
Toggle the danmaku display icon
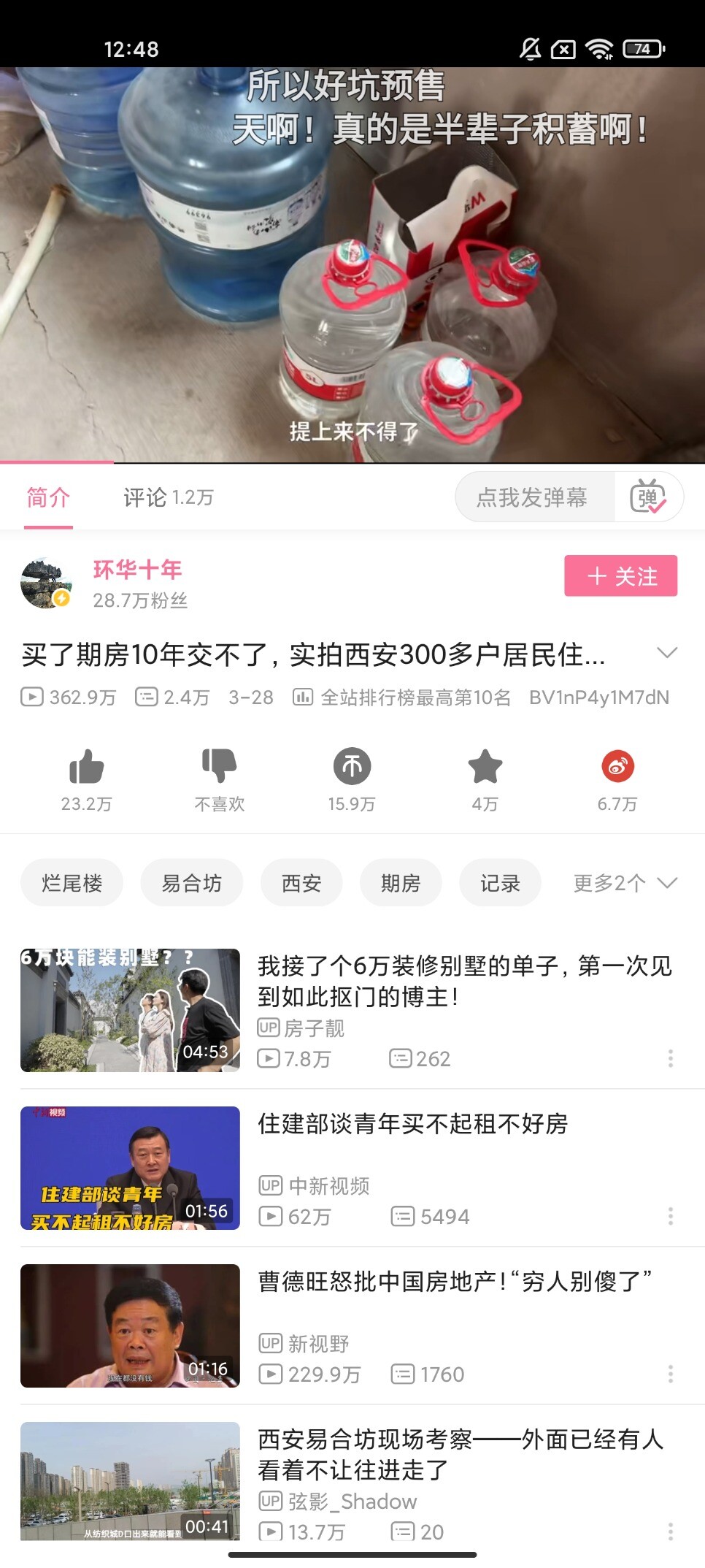[x=647, y=497]
